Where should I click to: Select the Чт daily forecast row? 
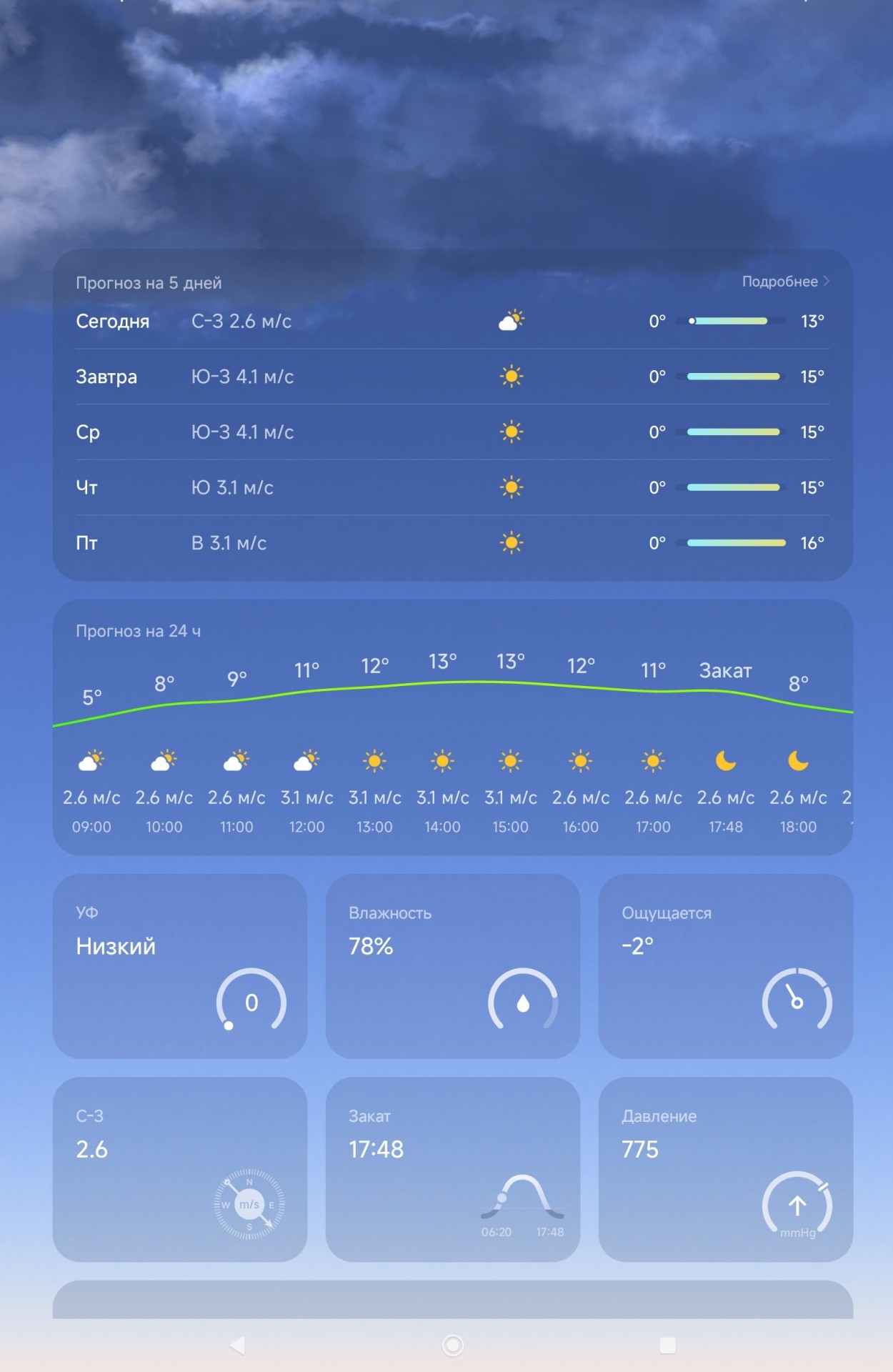click(453, 487)
